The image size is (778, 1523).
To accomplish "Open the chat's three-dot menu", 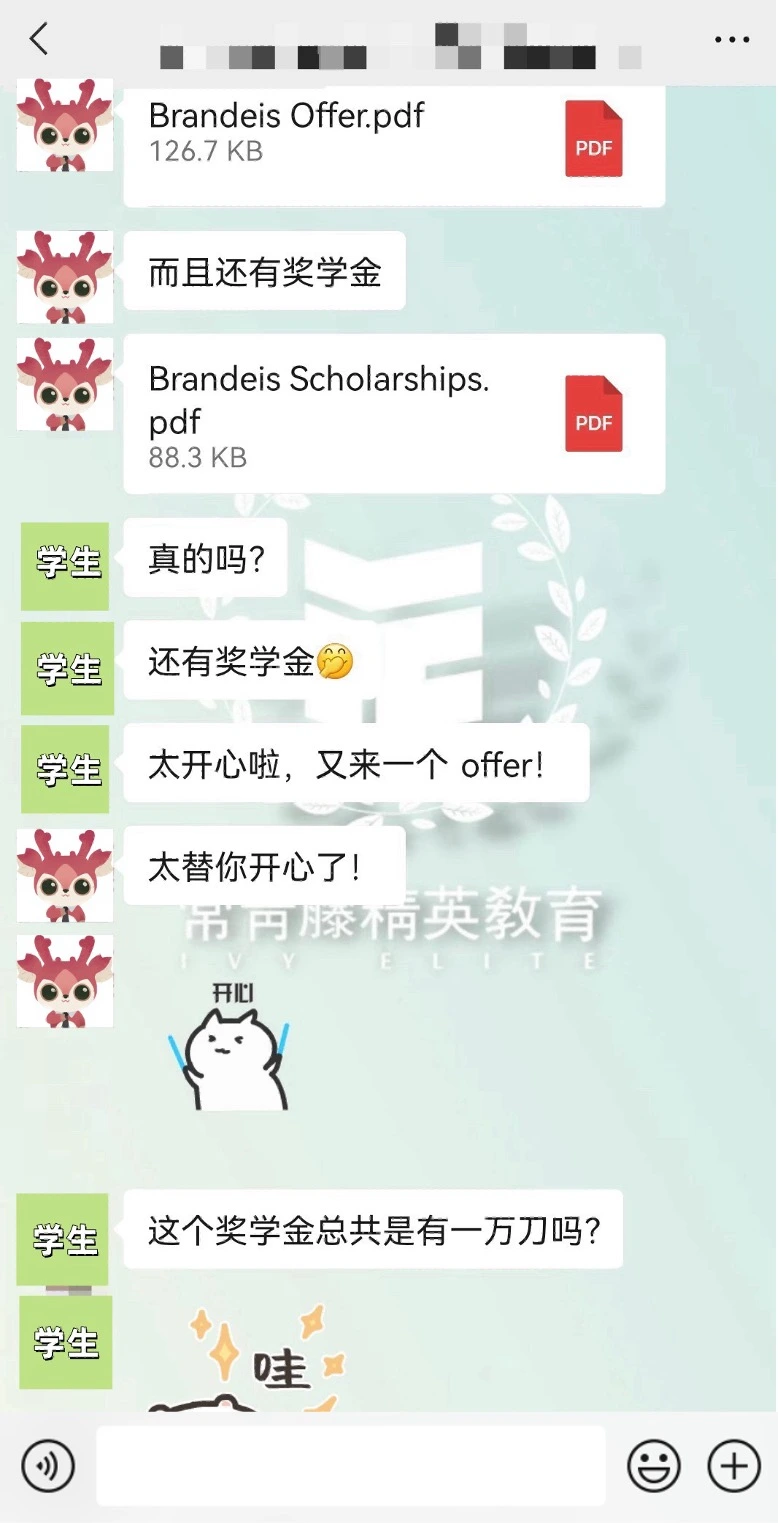I will coord(731,40).
